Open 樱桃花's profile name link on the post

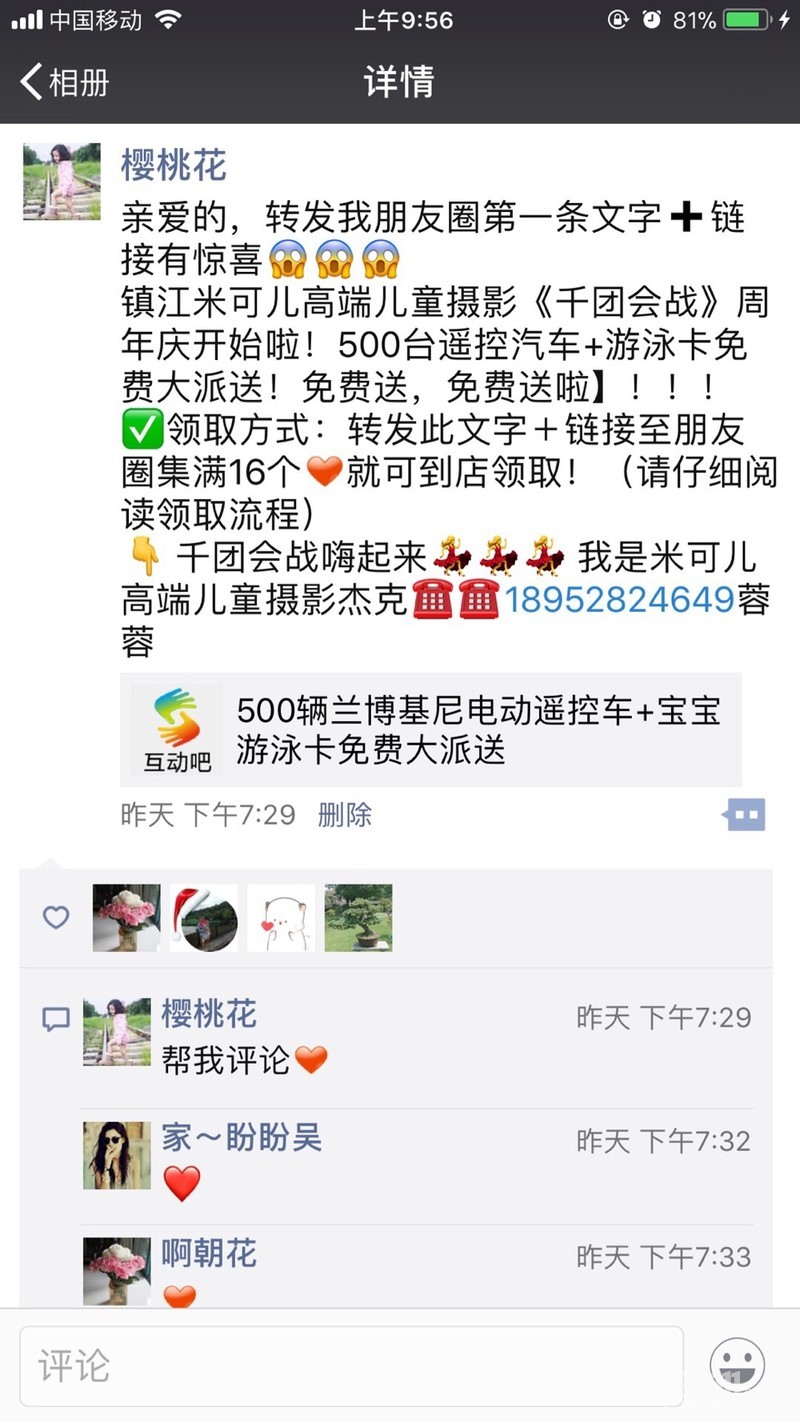[174, 165]
